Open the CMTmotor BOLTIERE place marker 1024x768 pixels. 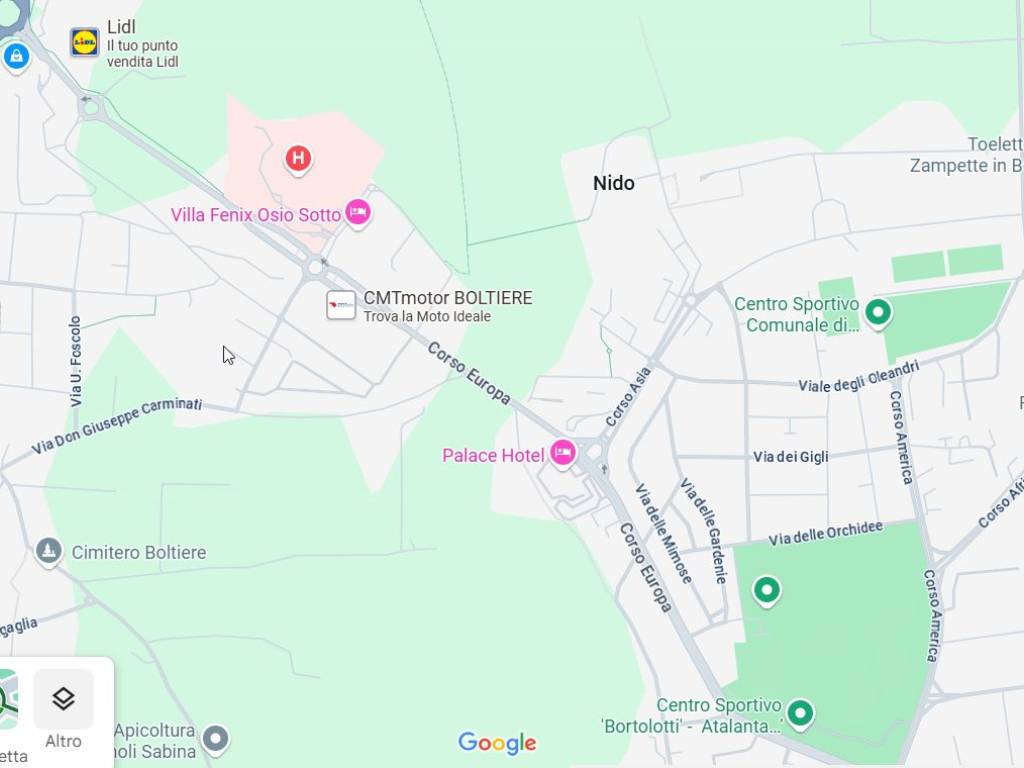pos(341,305)
